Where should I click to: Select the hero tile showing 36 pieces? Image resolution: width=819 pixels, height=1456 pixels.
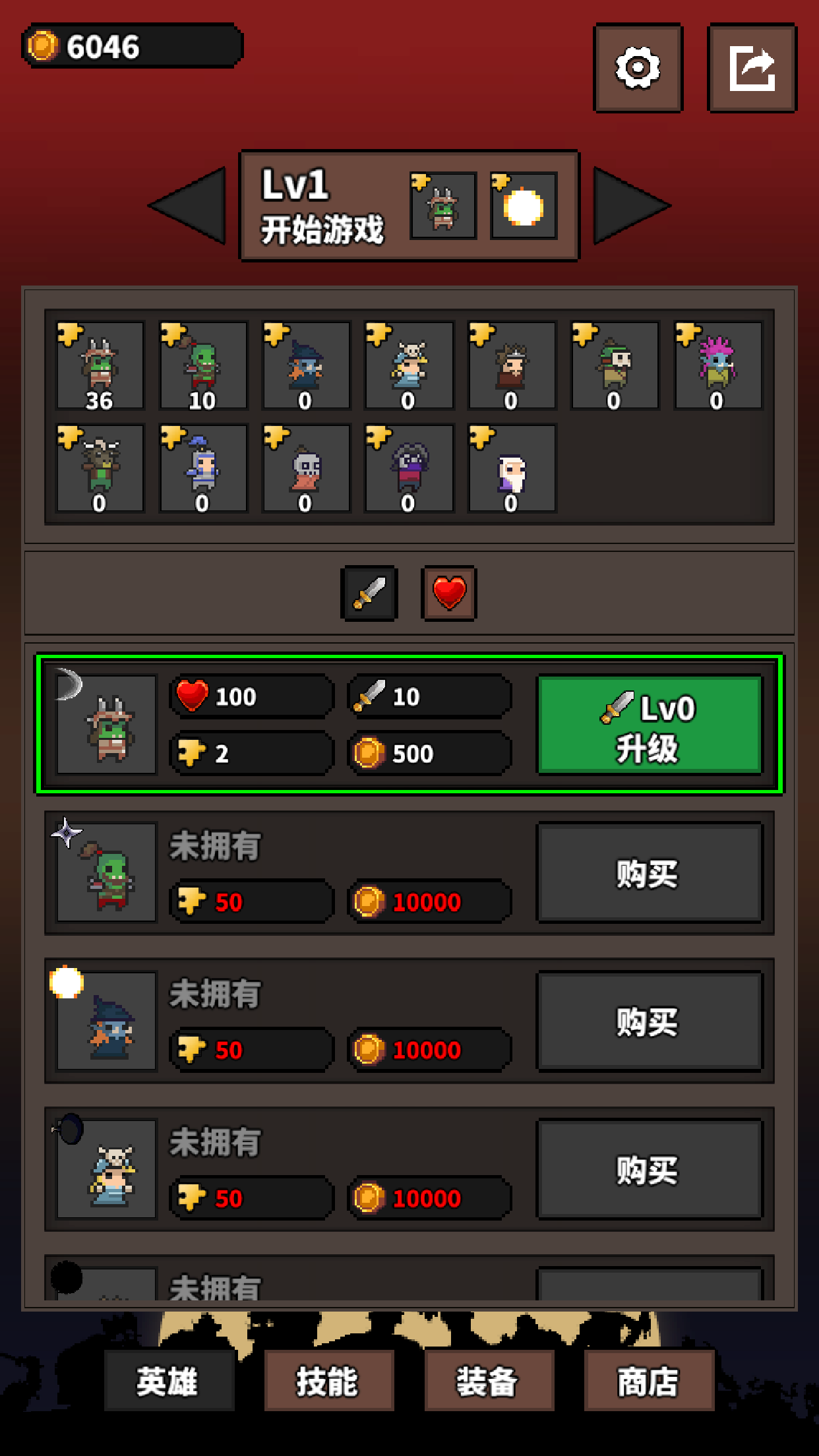[x=100, y=365]
